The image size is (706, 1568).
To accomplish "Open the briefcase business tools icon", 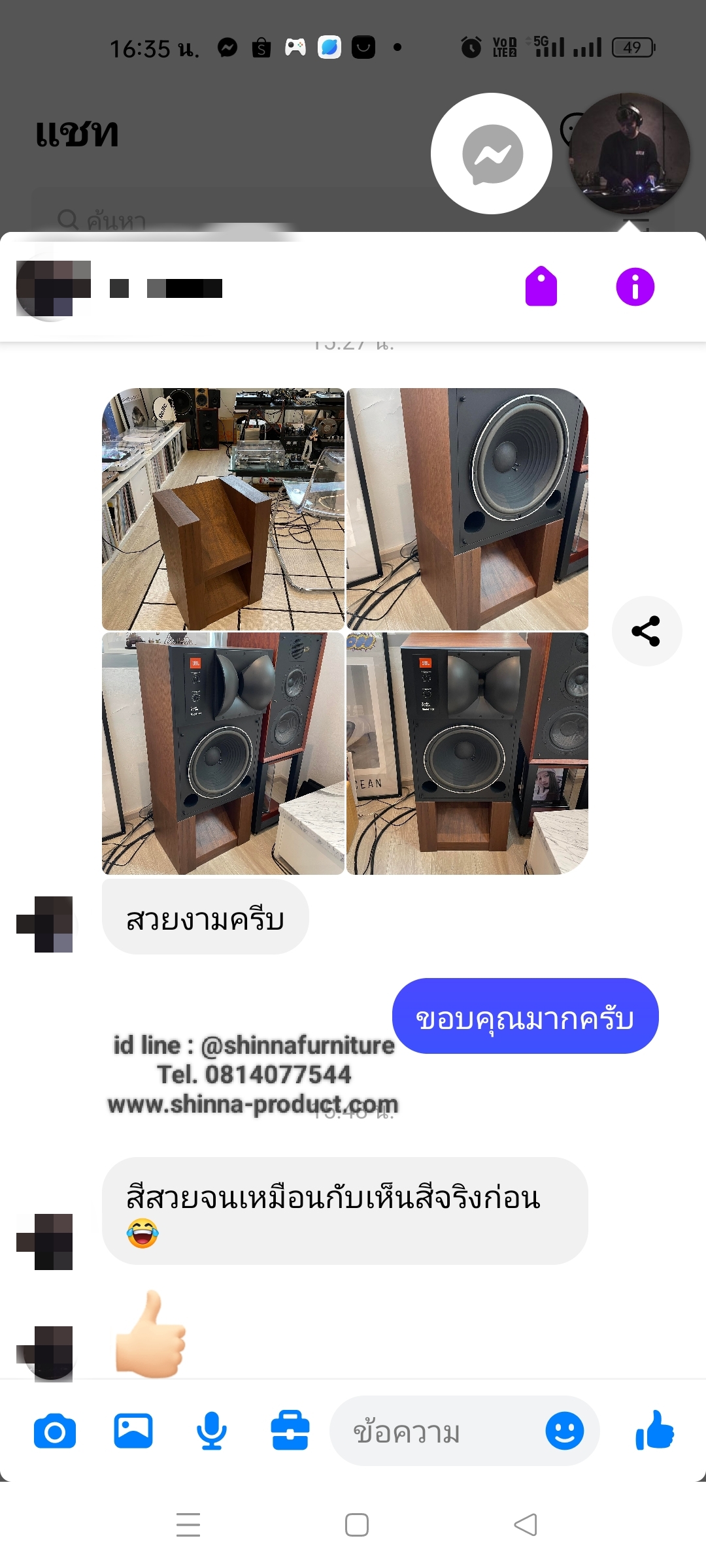I will click(x=290, y=1432).
